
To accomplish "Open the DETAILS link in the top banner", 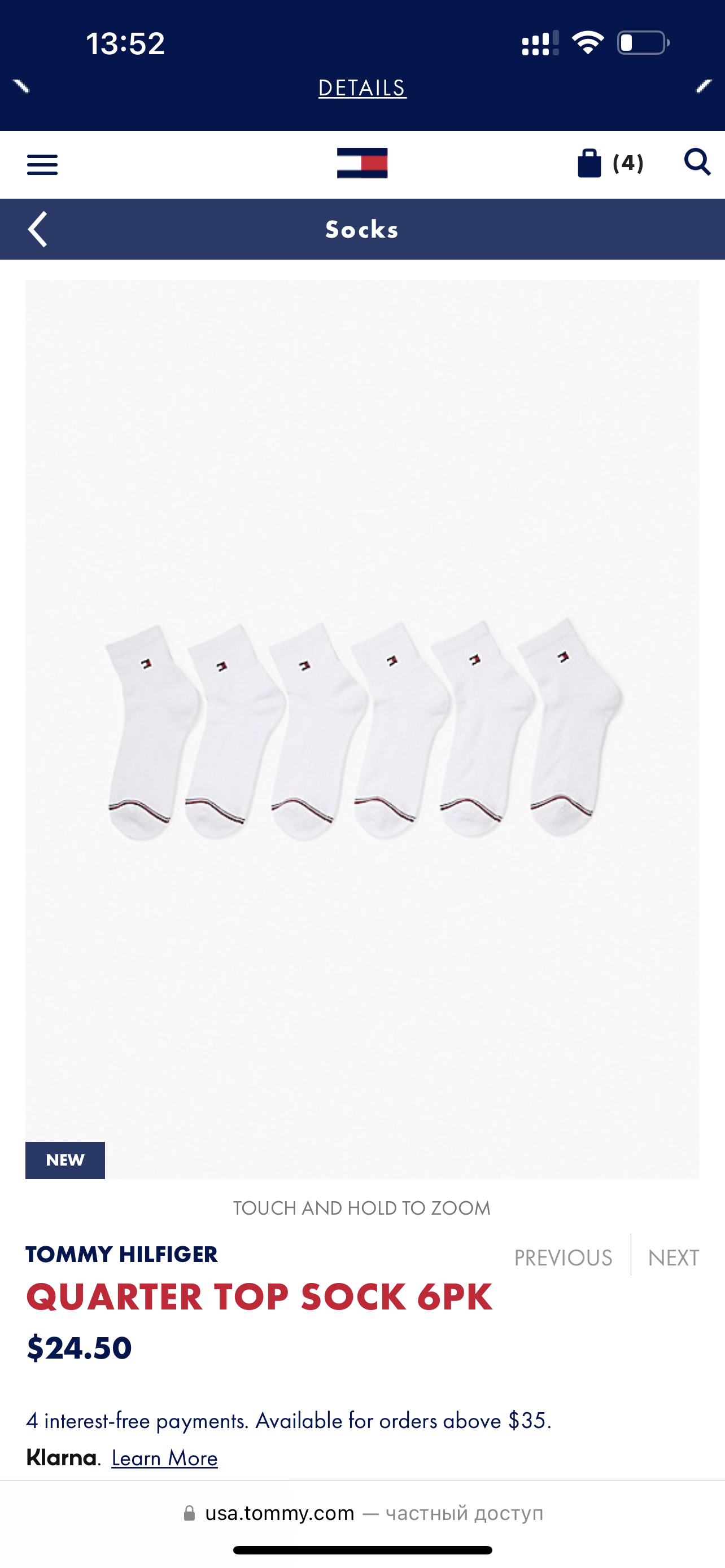I will (x=362, y=87).
